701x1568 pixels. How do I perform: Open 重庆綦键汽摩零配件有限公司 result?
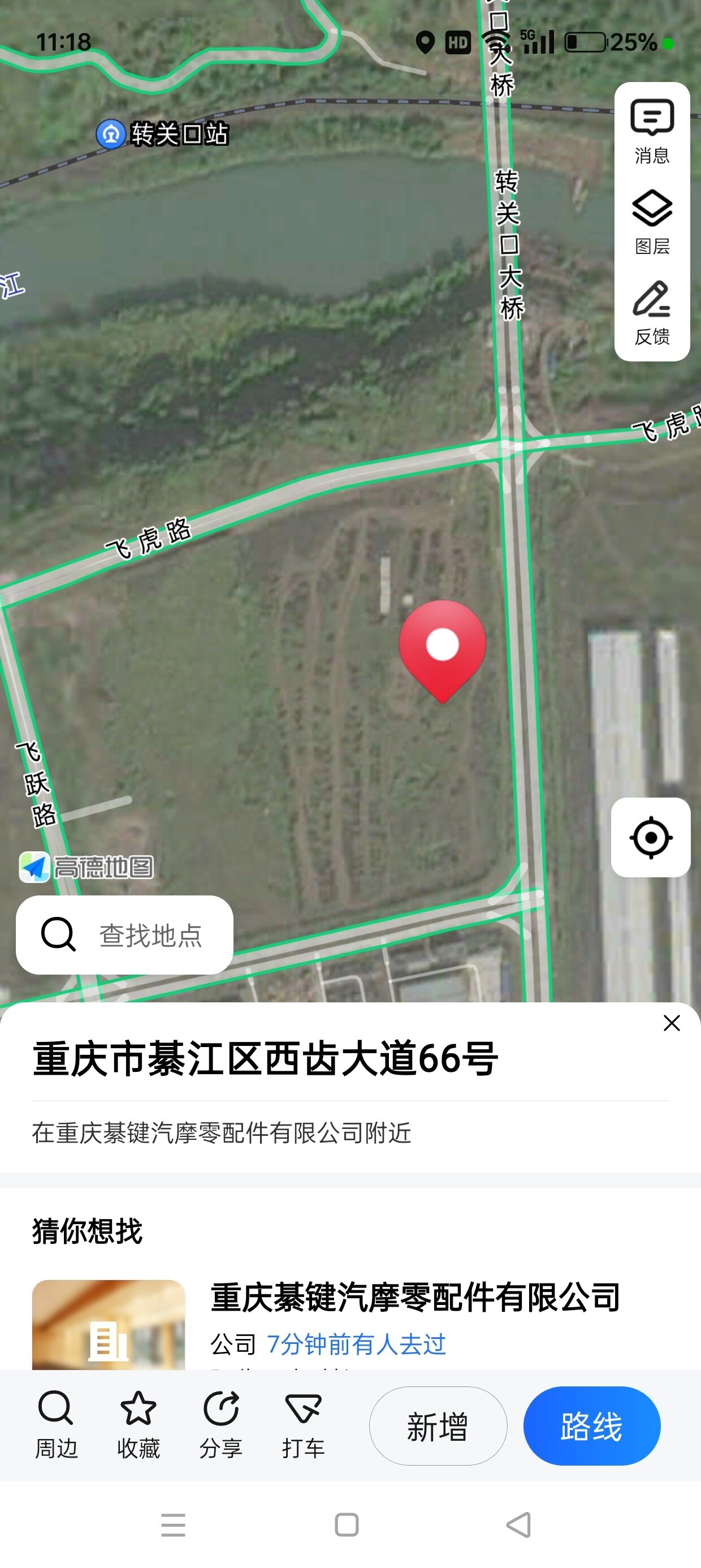(415, 1297)
